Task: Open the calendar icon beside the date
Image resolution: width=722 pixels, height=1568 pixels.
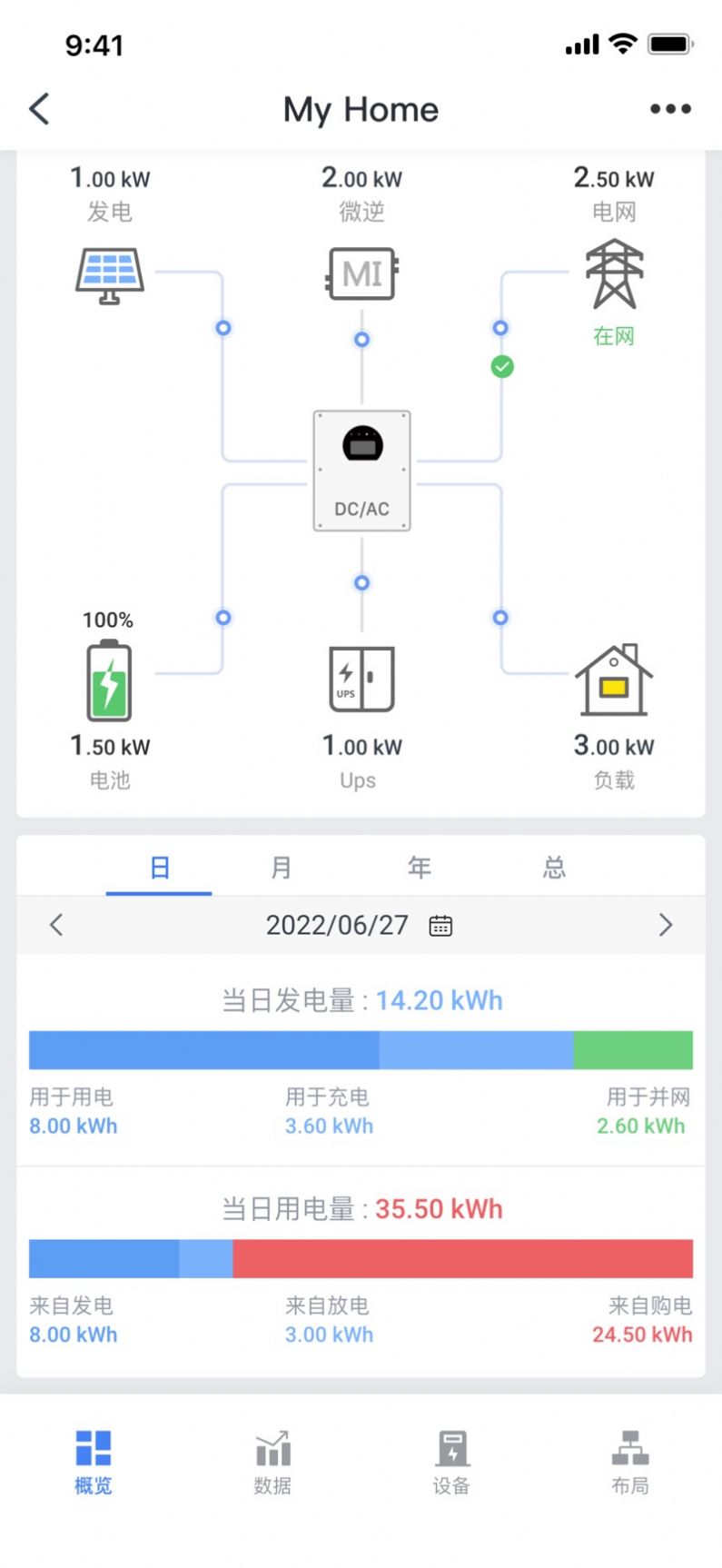Action: [x=440, y=925]
